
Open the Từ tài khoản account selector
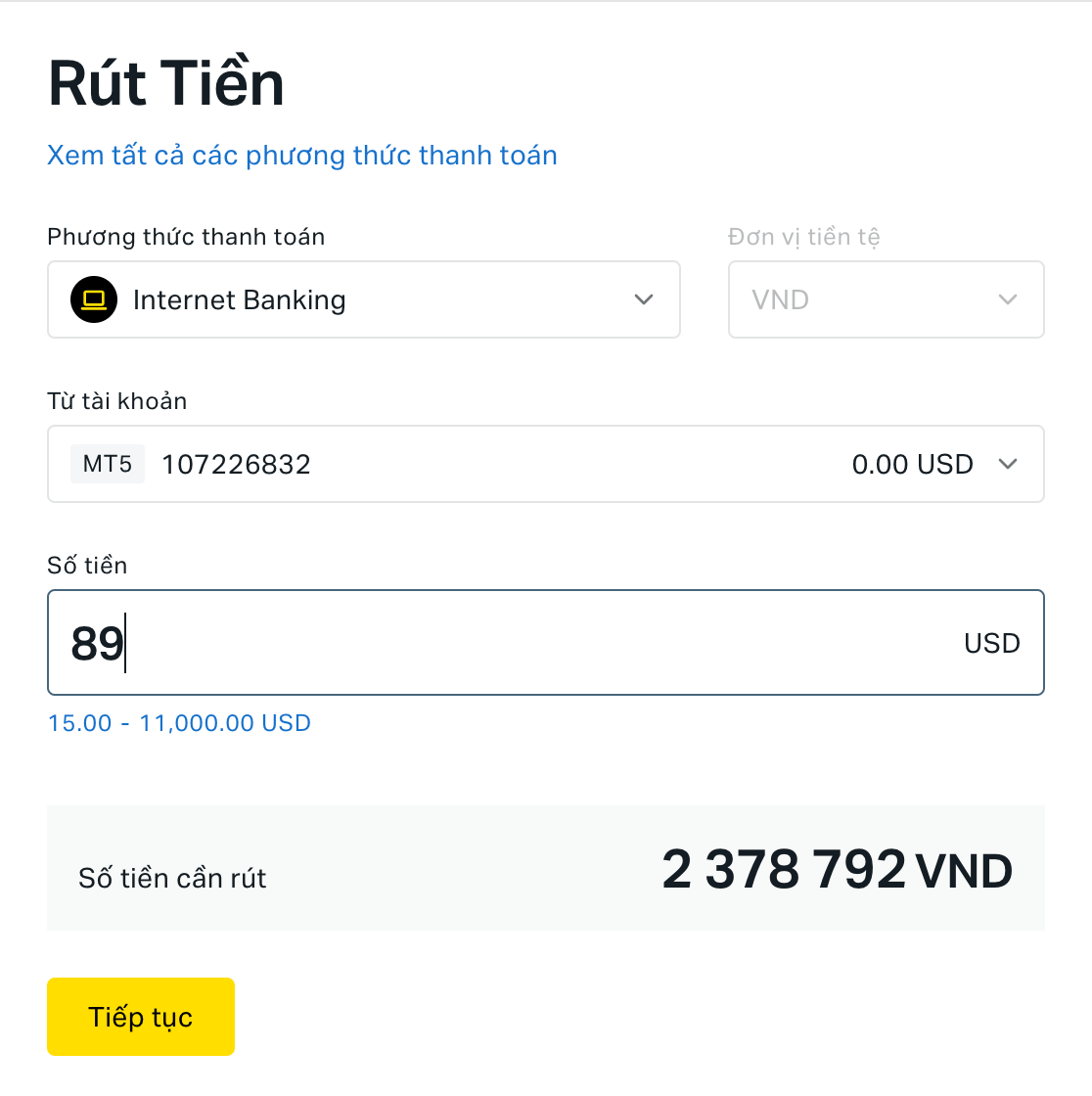pyautogui.click(x=545, y=464)
